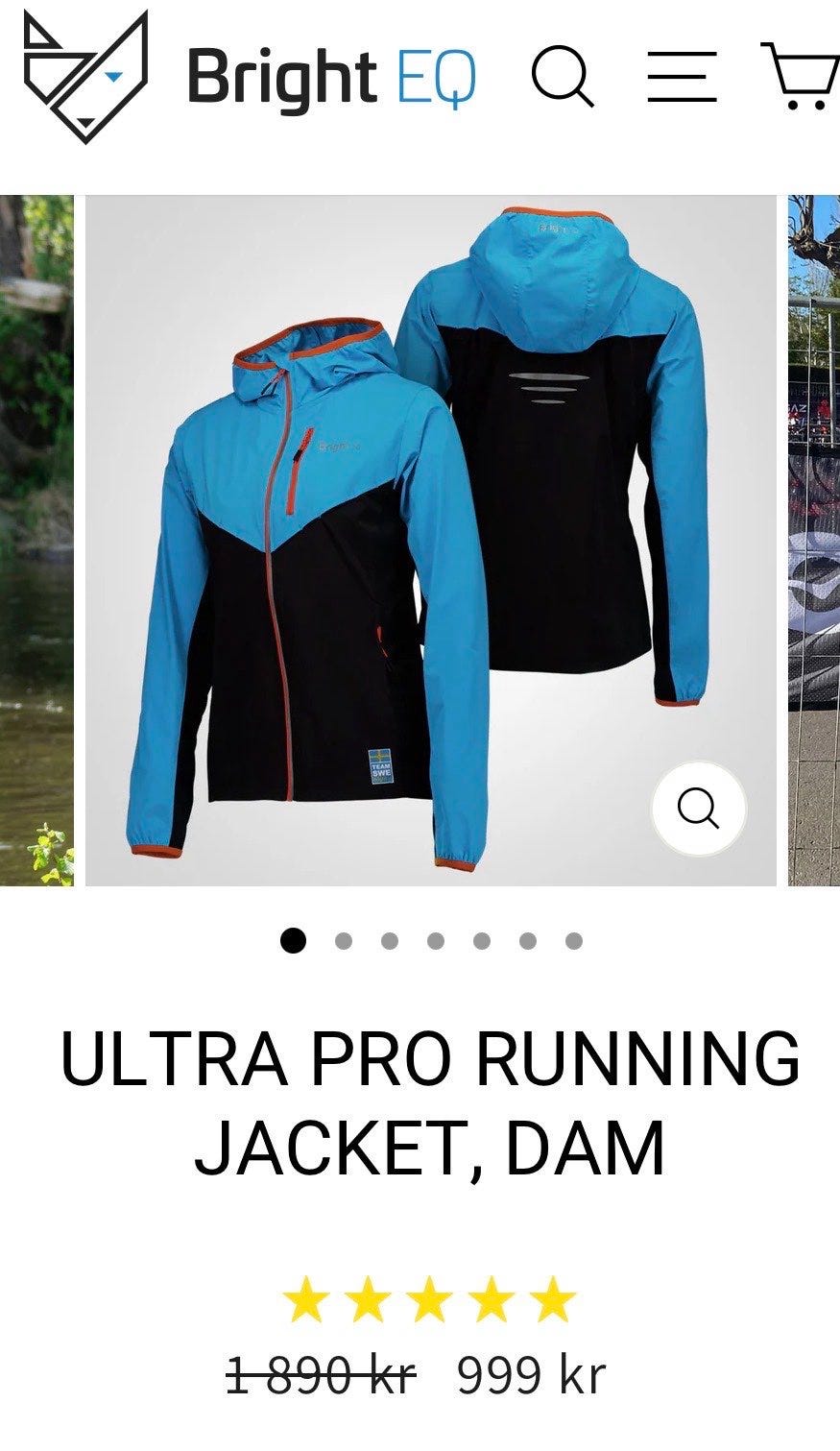The width and height of the screenshot is (840, 1451).
Task: Zoom the jacket product image
Action: (x=699, y=809)
